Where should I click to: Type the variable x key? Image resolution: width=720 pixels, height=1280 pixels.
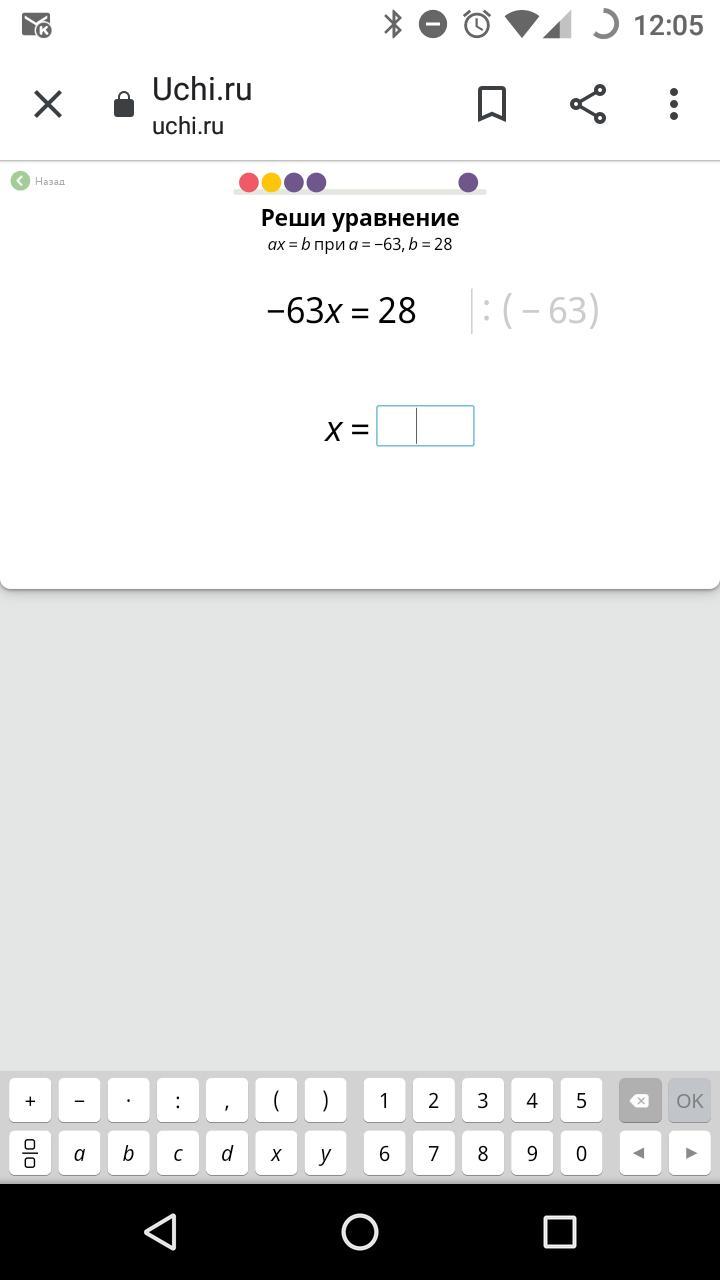click(276, 1154)
